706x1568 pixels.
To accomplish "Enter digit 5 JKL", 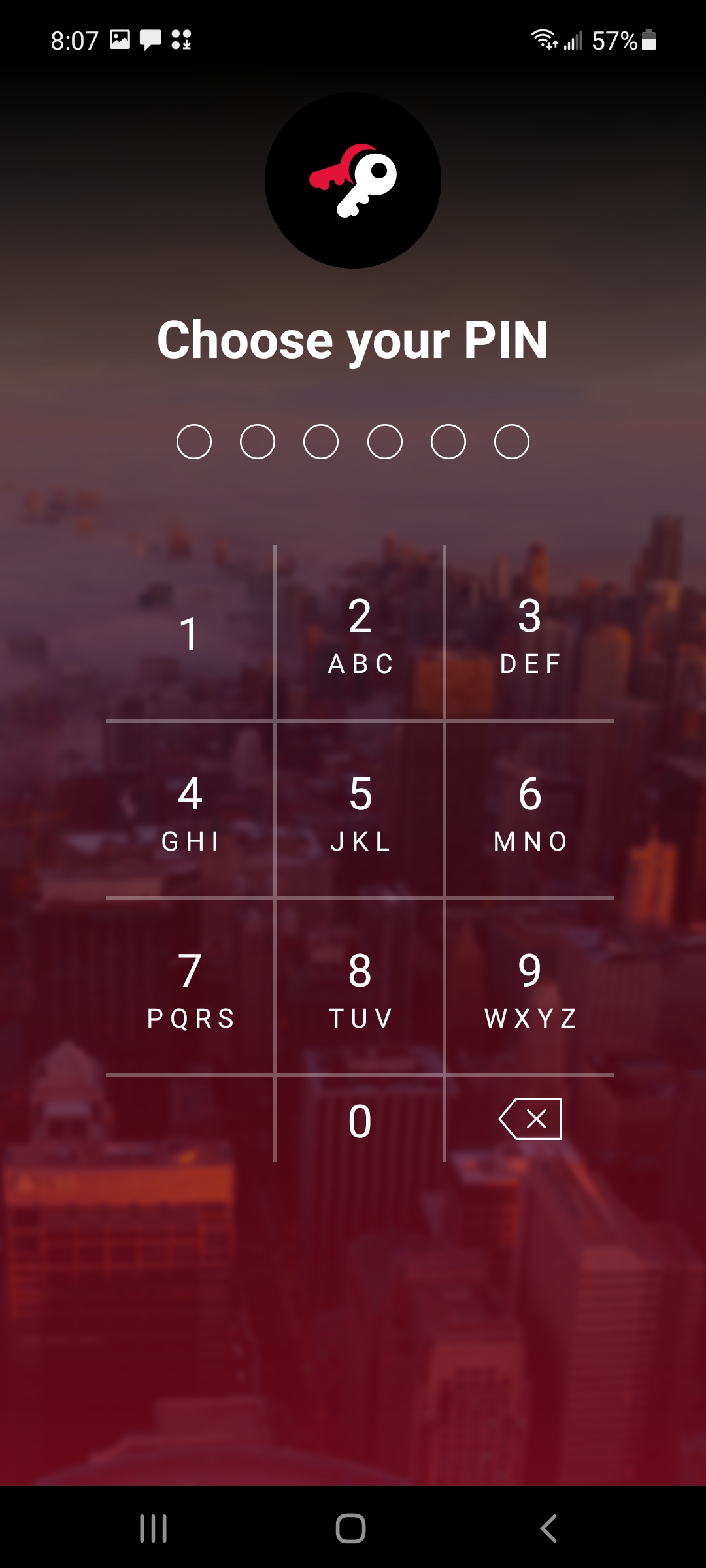I will click(360, 811).
